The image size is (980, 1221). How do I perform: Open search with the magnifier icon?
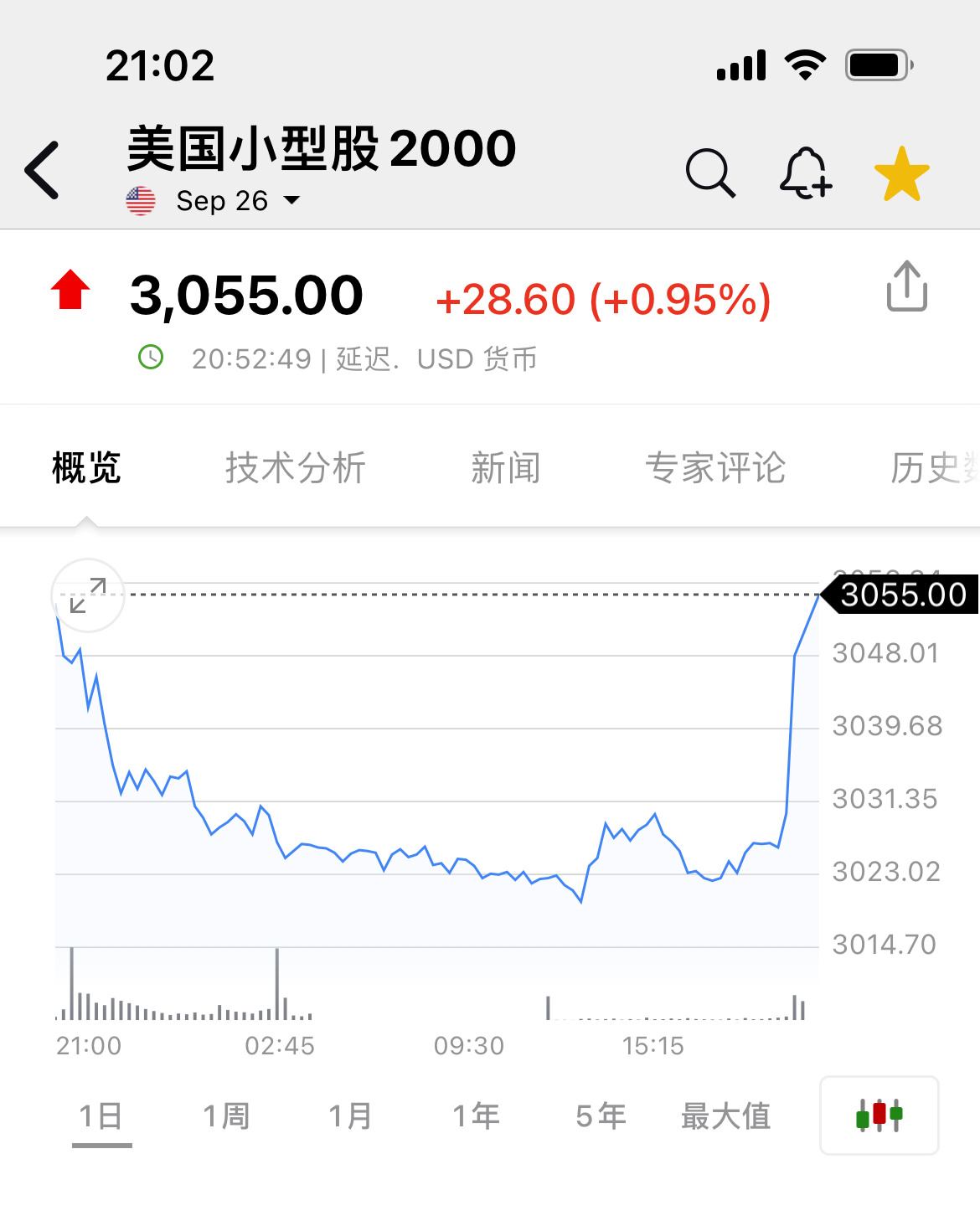(x=710, y=173)
